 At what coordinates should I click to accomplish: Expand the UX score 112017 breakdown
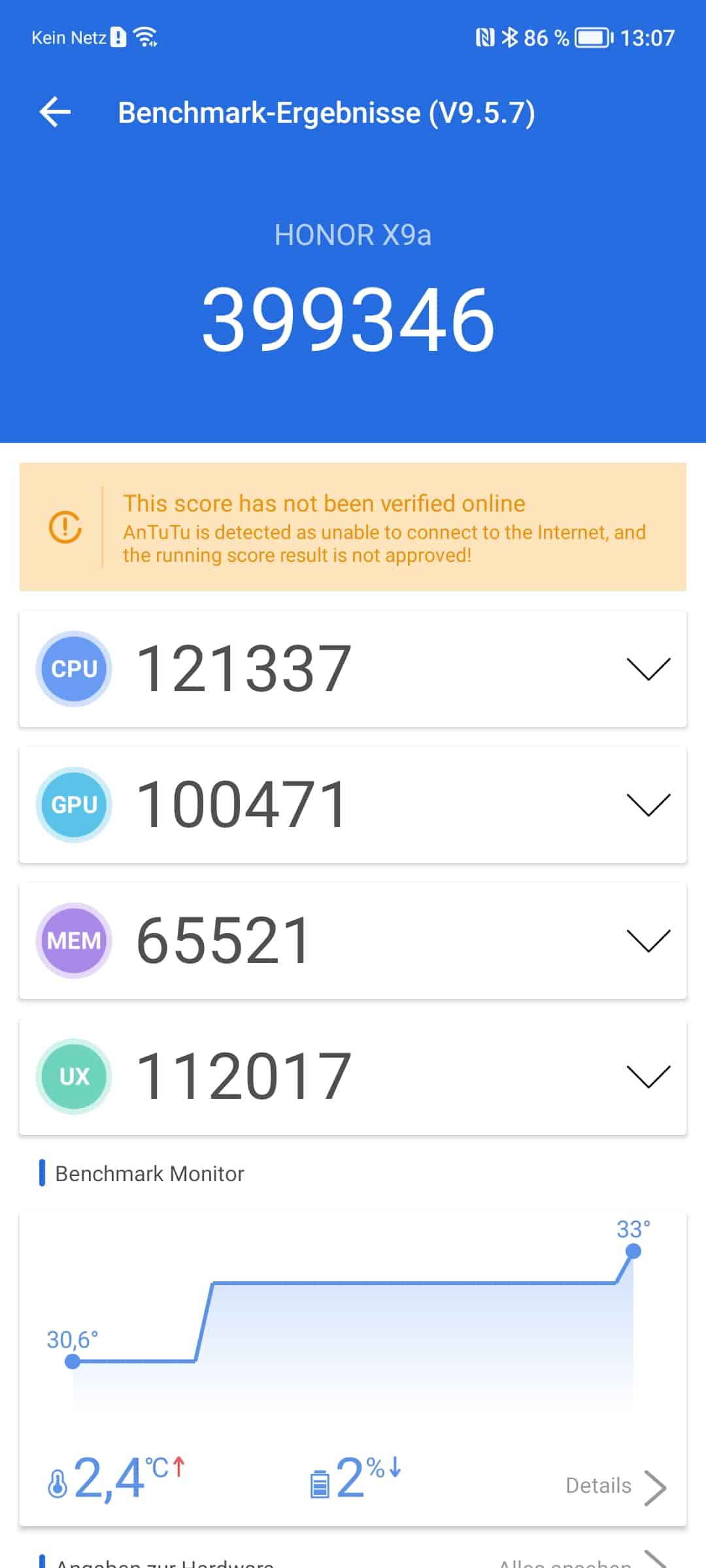tap(353, 1077)
